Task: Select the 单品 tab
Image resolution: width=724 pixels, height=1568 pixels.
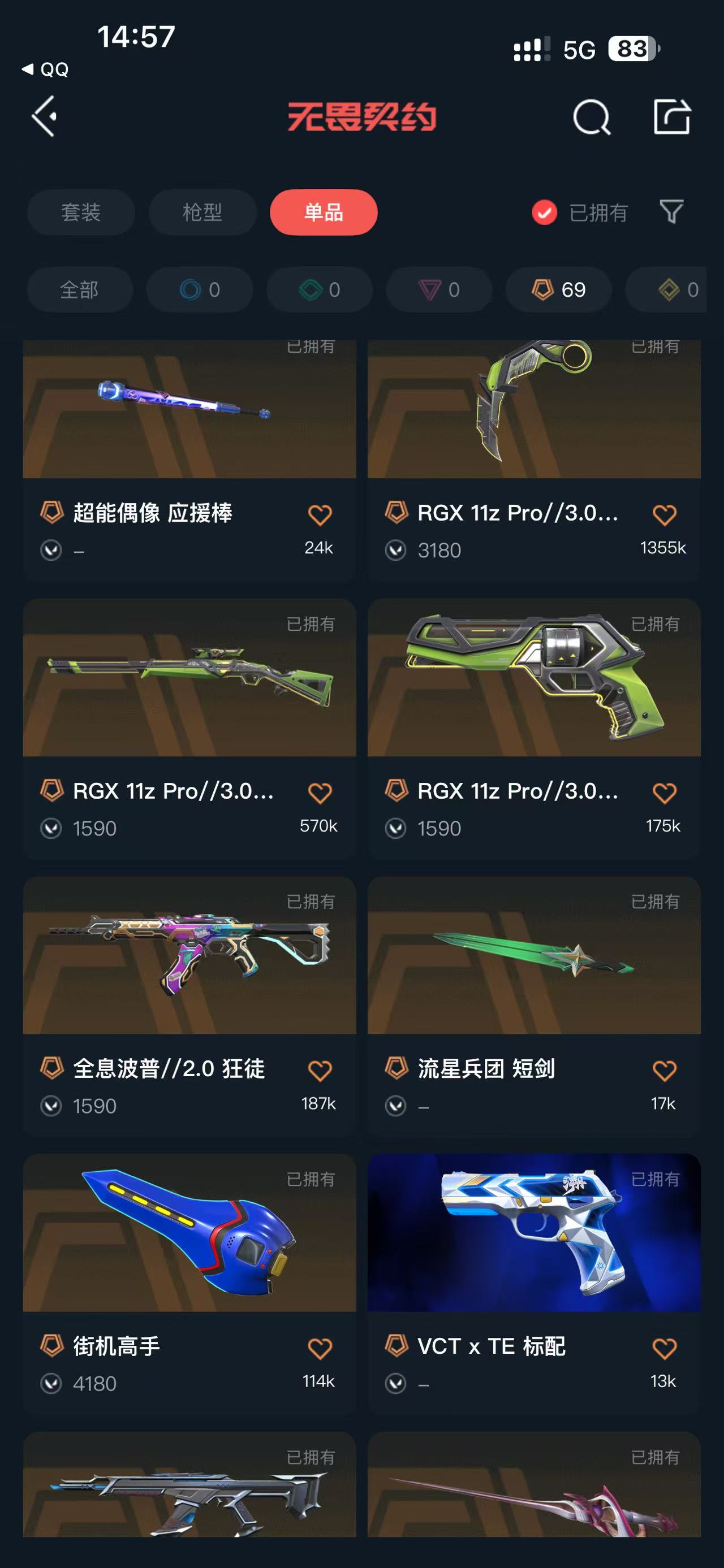Action: point(324,213)
